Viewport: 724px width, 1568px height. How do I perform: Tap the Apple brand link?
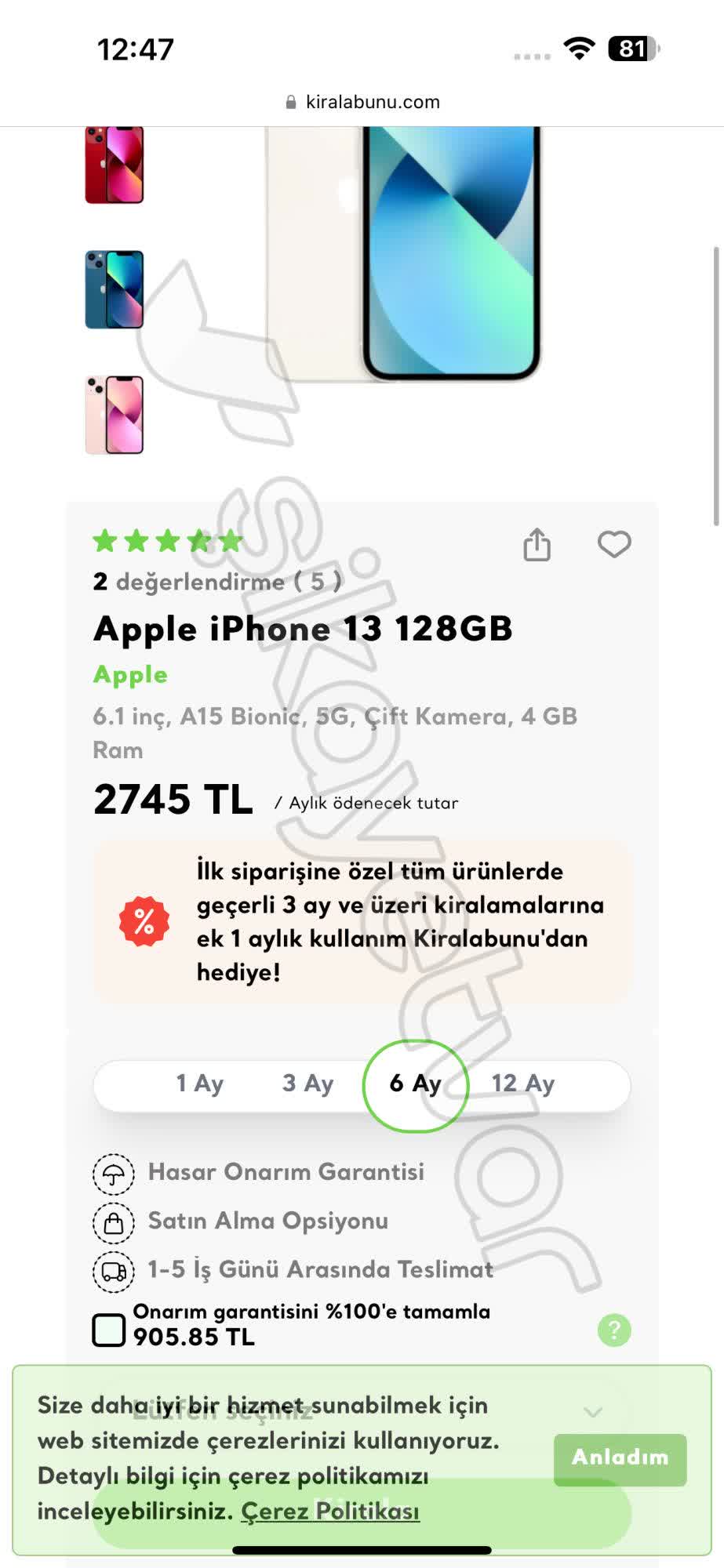coord(129,674)
